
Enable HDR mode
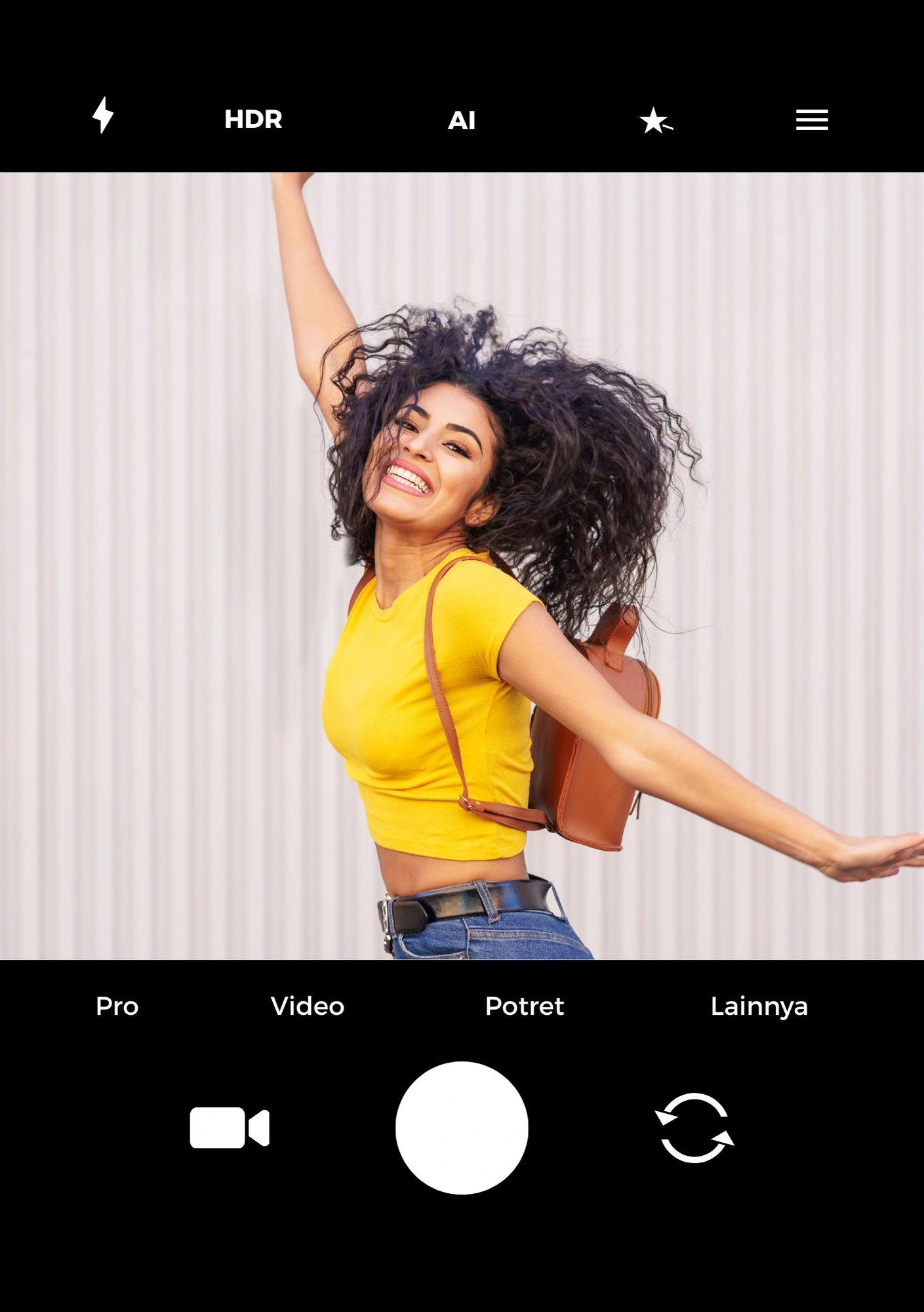click(x=253, y=119)
